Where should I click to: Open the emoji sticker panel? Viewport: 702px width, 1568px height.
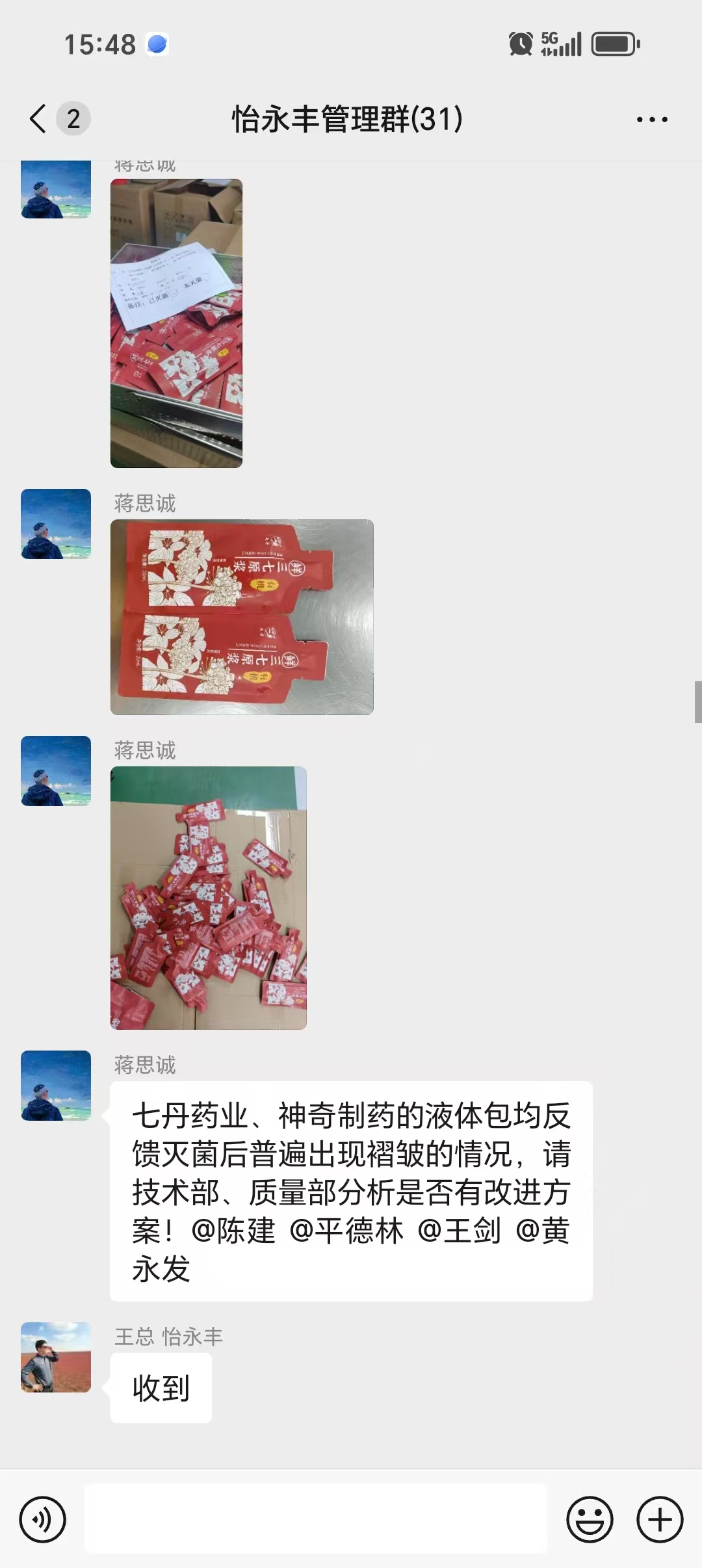[590, 1520]
